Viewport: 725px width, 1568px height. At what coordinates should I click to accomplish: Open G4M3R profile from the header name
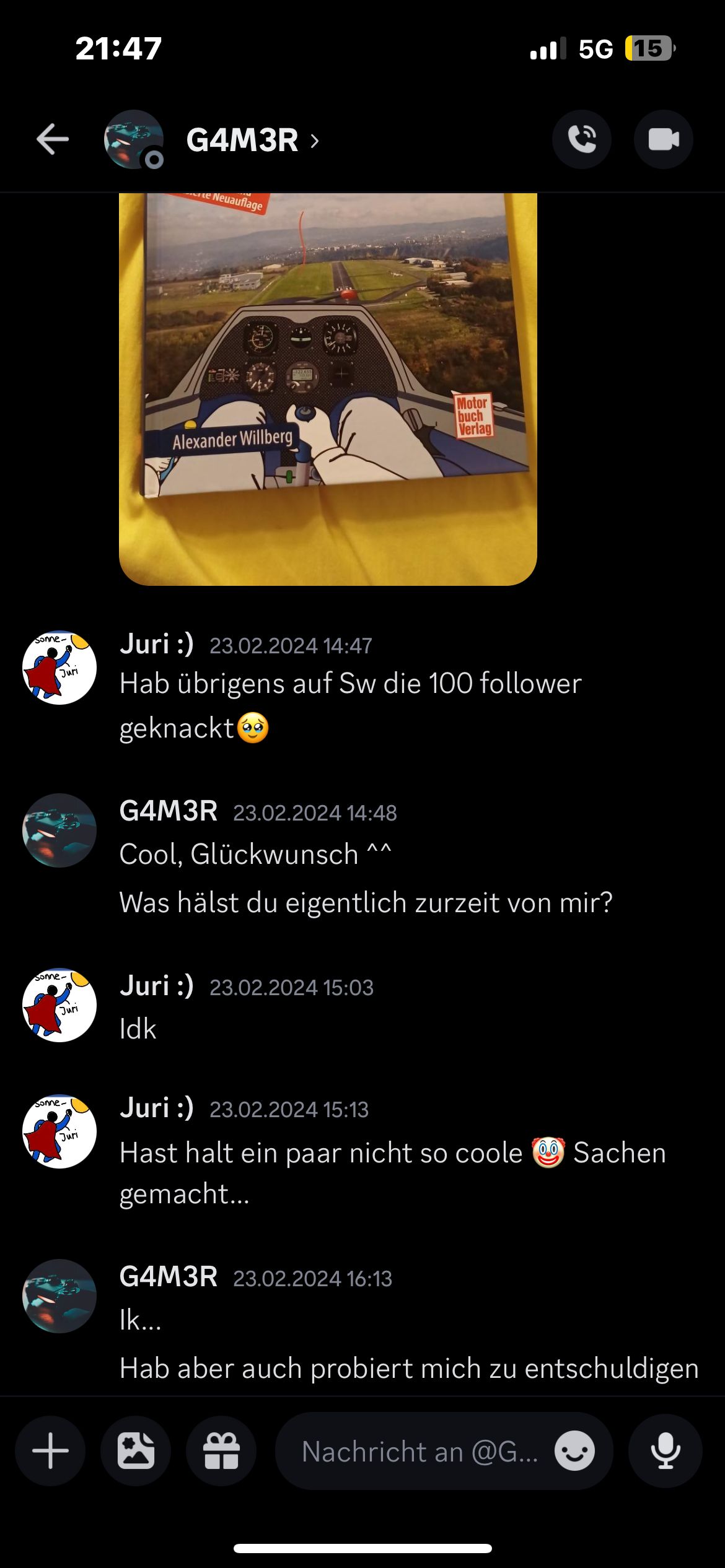(243, 140)
